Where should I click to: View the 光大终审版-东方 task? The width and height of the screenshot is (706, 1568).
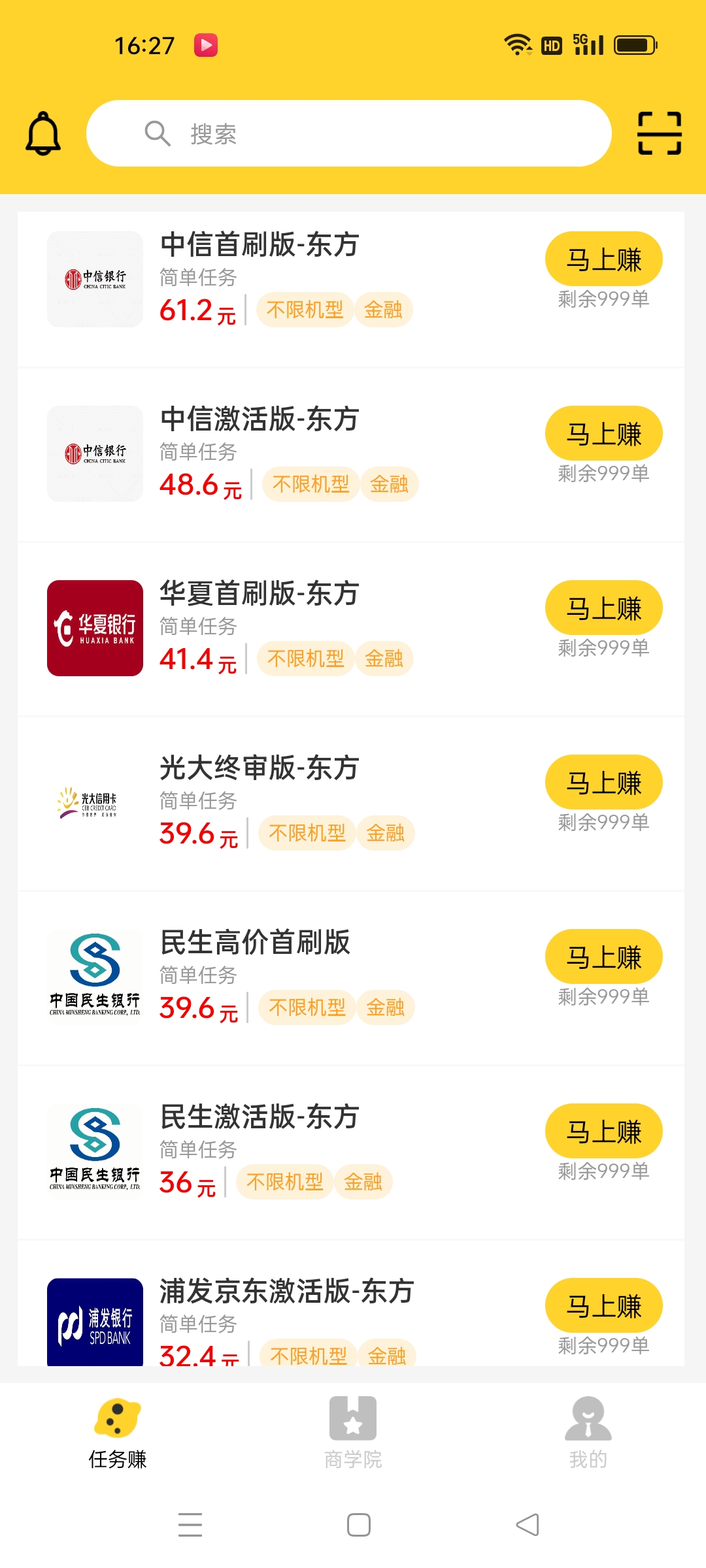click(351, 804)
